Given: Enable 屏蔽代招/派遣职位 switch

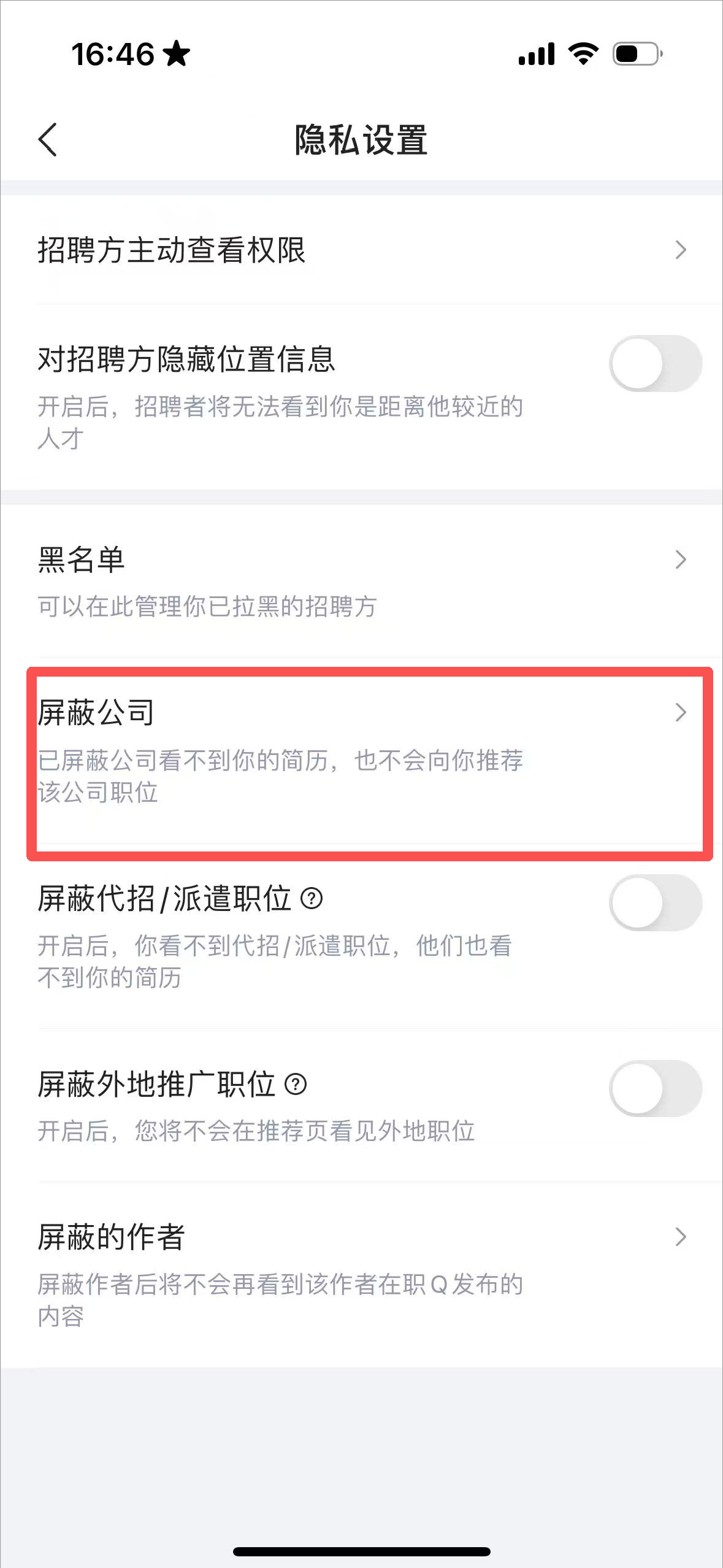Looking at the screenshot, I should coord(655,902).
